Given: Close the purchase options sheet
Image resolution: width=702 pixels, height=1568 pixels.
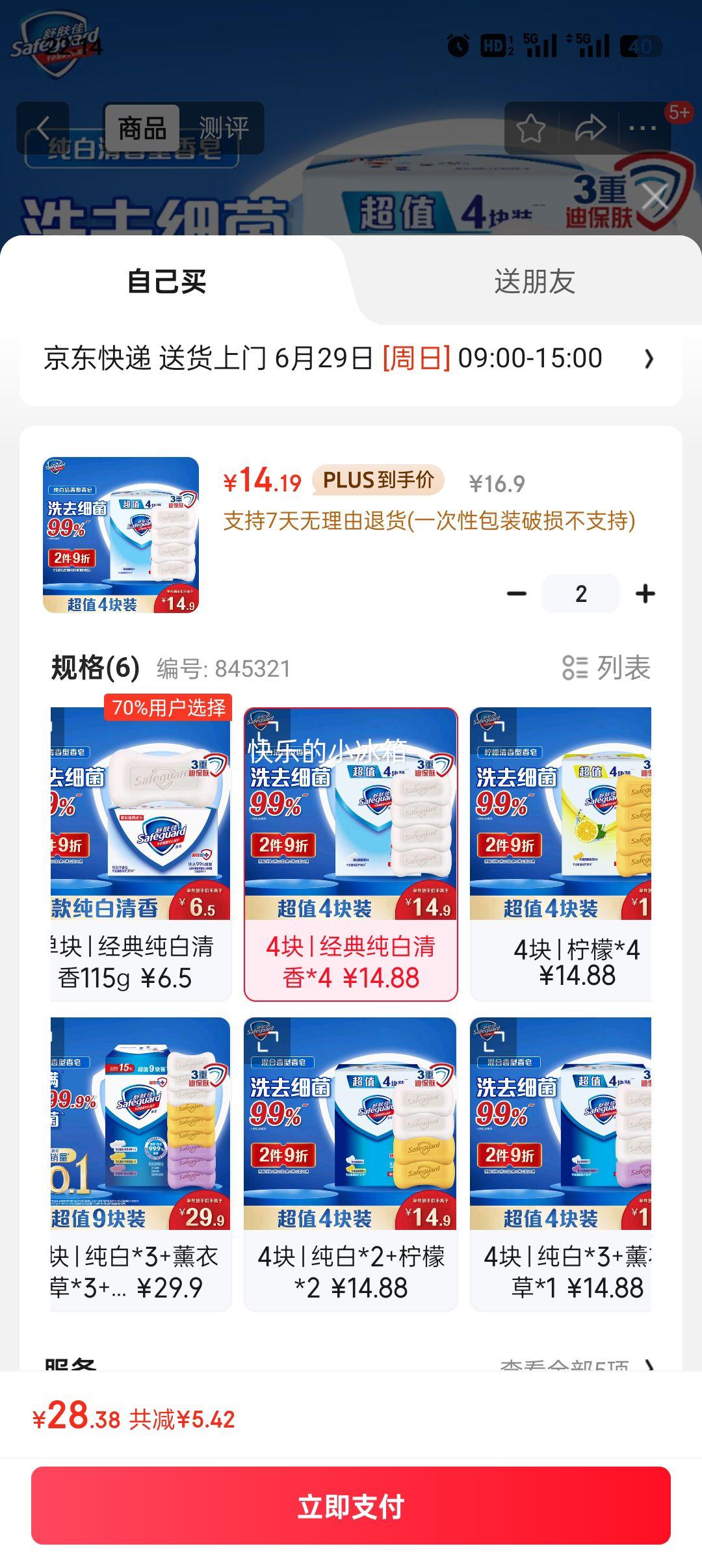Looking at the screenshot, I should pyautogui.click(x=654, y=197).
